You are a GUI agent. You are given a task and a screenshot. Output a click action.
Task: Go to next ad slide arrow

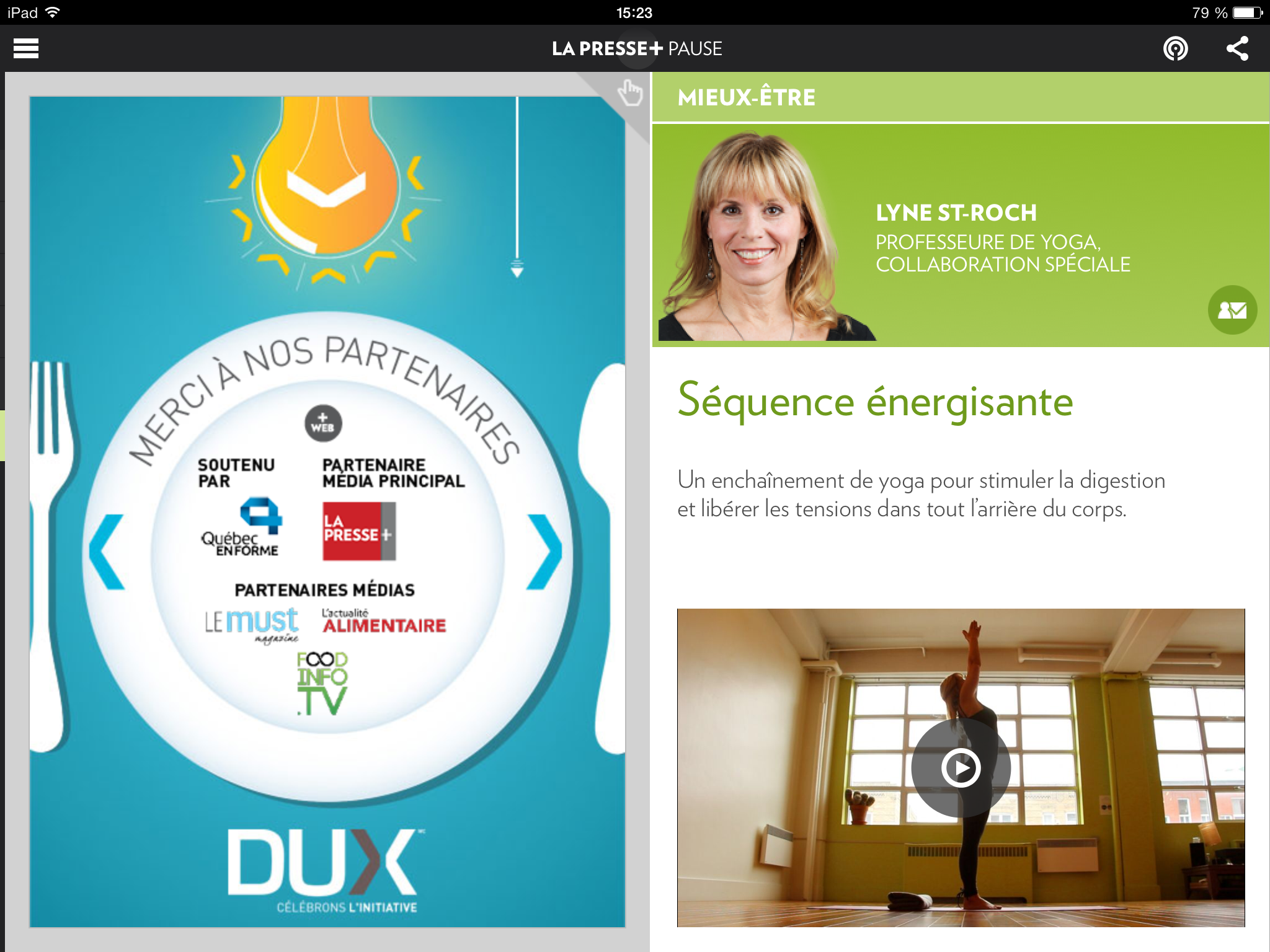point(544,551)
